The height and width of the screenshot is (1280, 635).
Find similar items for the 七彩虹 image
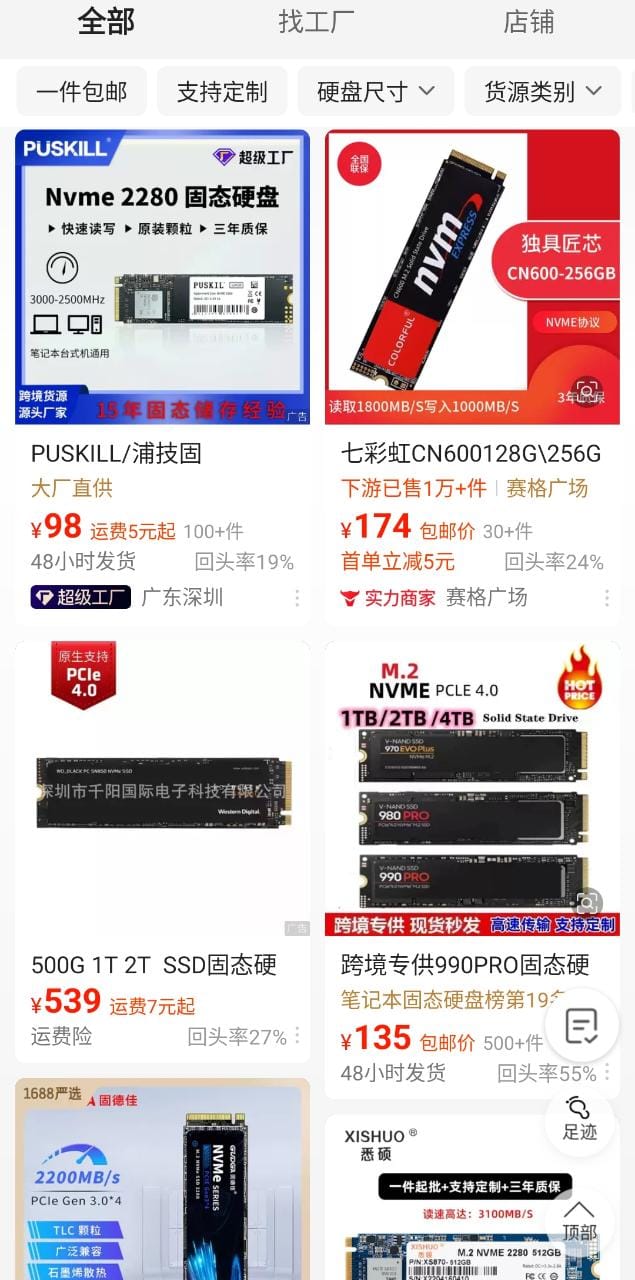pyautogui.click(x=587, y=392)
